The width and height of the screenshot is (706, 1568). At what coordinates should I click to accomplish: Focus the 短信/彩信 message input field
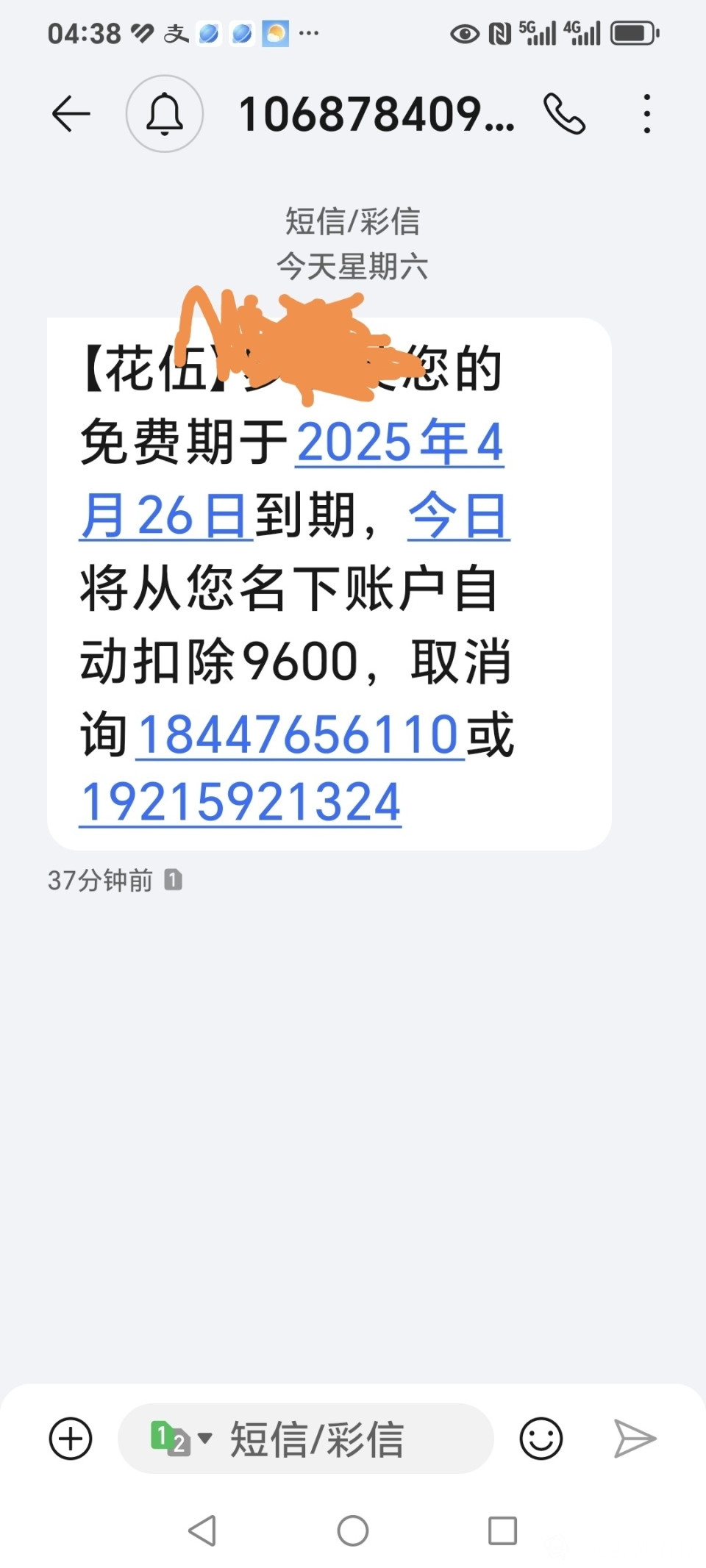click(x=346, y=1439)
